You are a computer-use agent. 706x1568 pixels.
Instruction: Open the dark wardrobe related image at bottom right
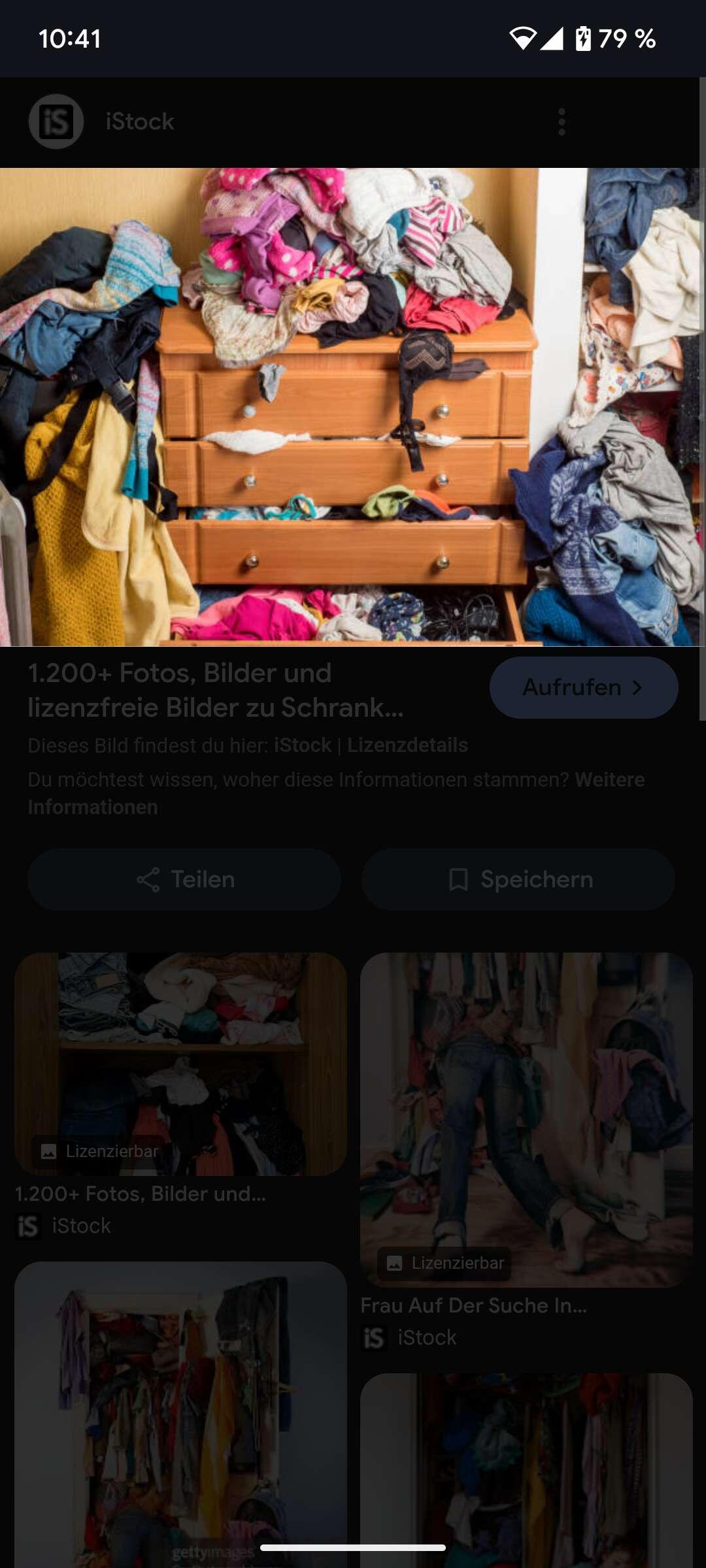point(526,1470)
